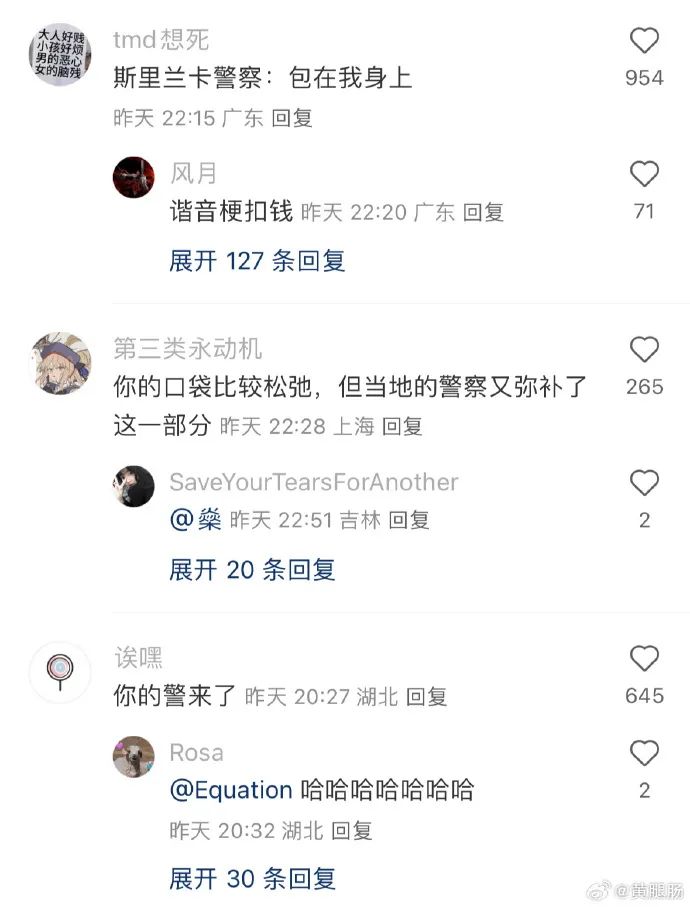The image size is (690, 907).
Task: Reply to SaveYourTearsForAnother's comment
Action: [409, 520]
